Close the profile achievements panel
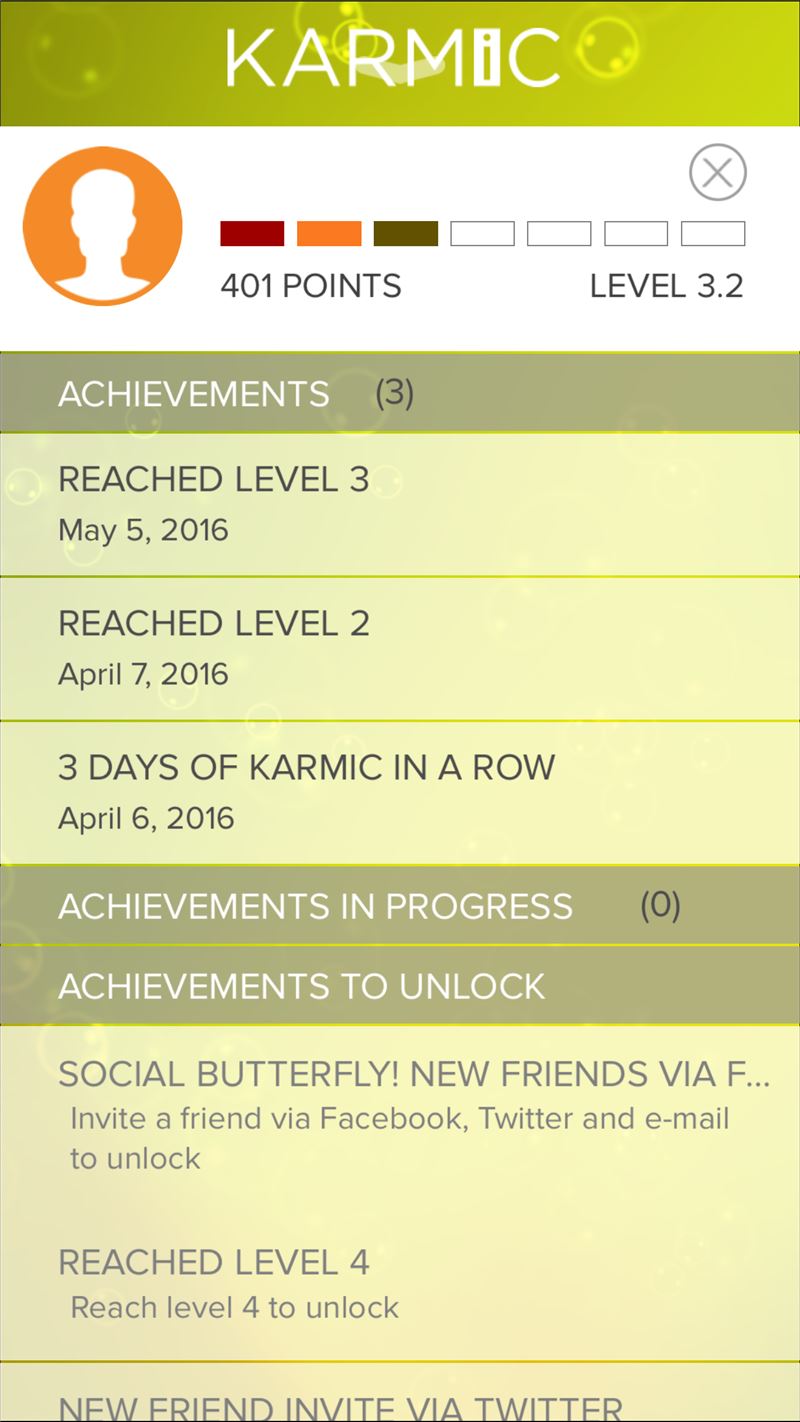 718,173
